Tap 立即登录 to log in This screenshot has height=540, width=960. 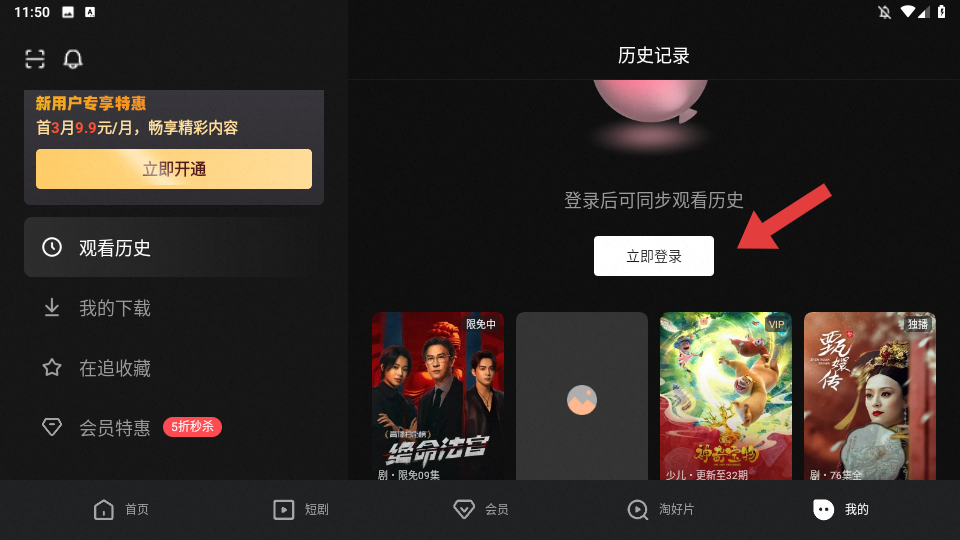pos(654,256)
